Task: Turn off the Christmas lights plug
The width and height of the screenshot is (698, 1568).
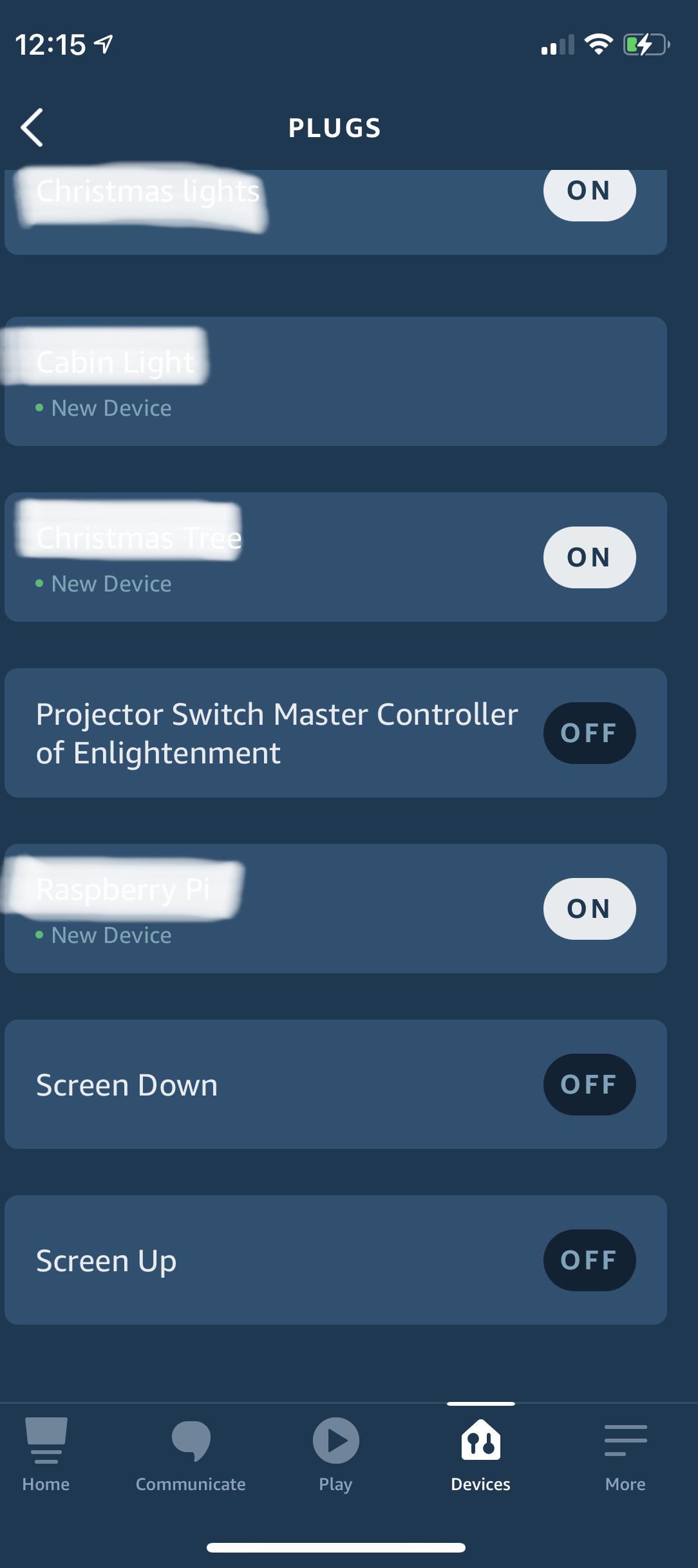Action: pos(589,191)
